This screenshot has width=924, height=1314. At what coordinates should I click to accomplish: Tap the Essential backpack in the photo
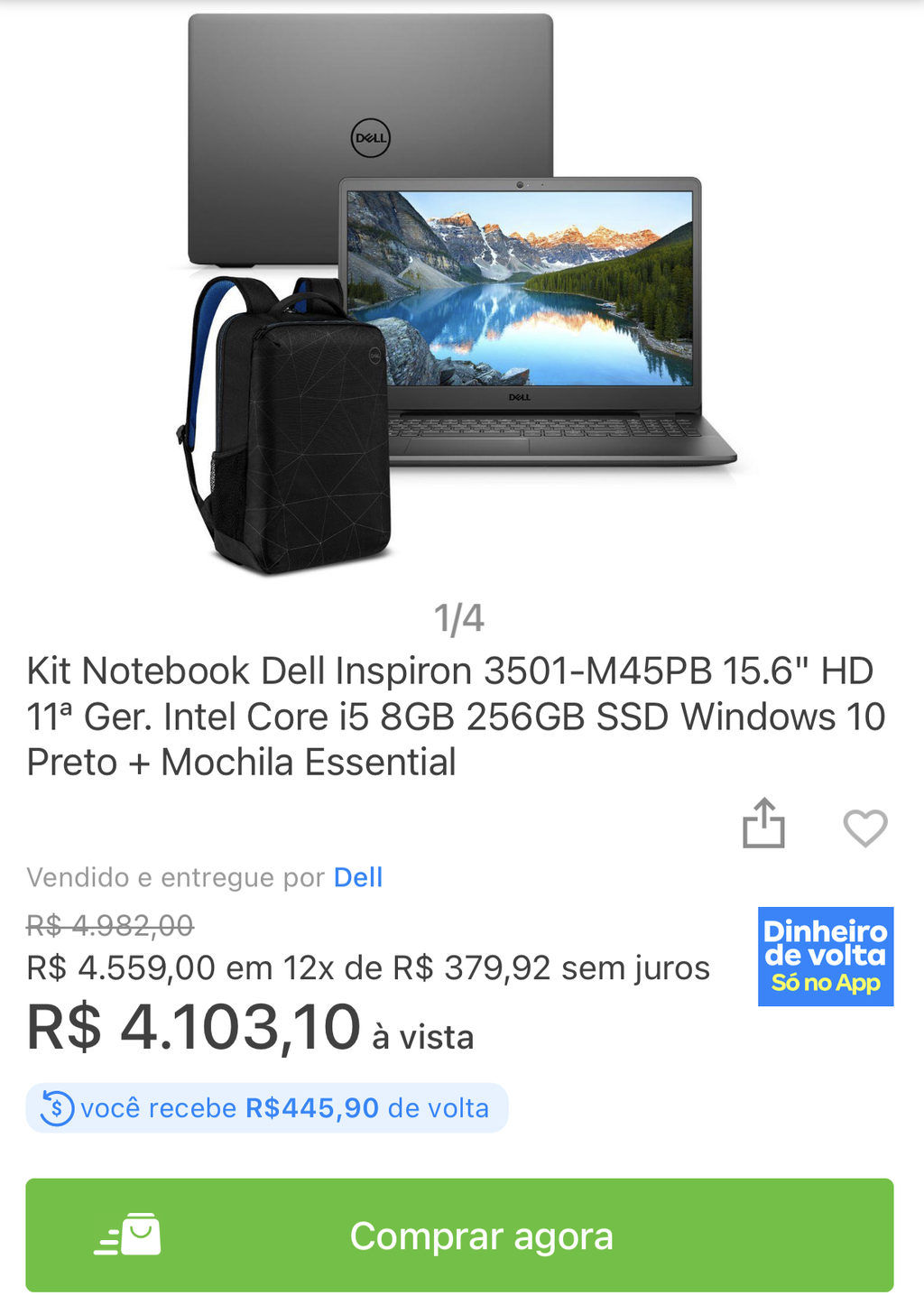click(x=289, y=424)
